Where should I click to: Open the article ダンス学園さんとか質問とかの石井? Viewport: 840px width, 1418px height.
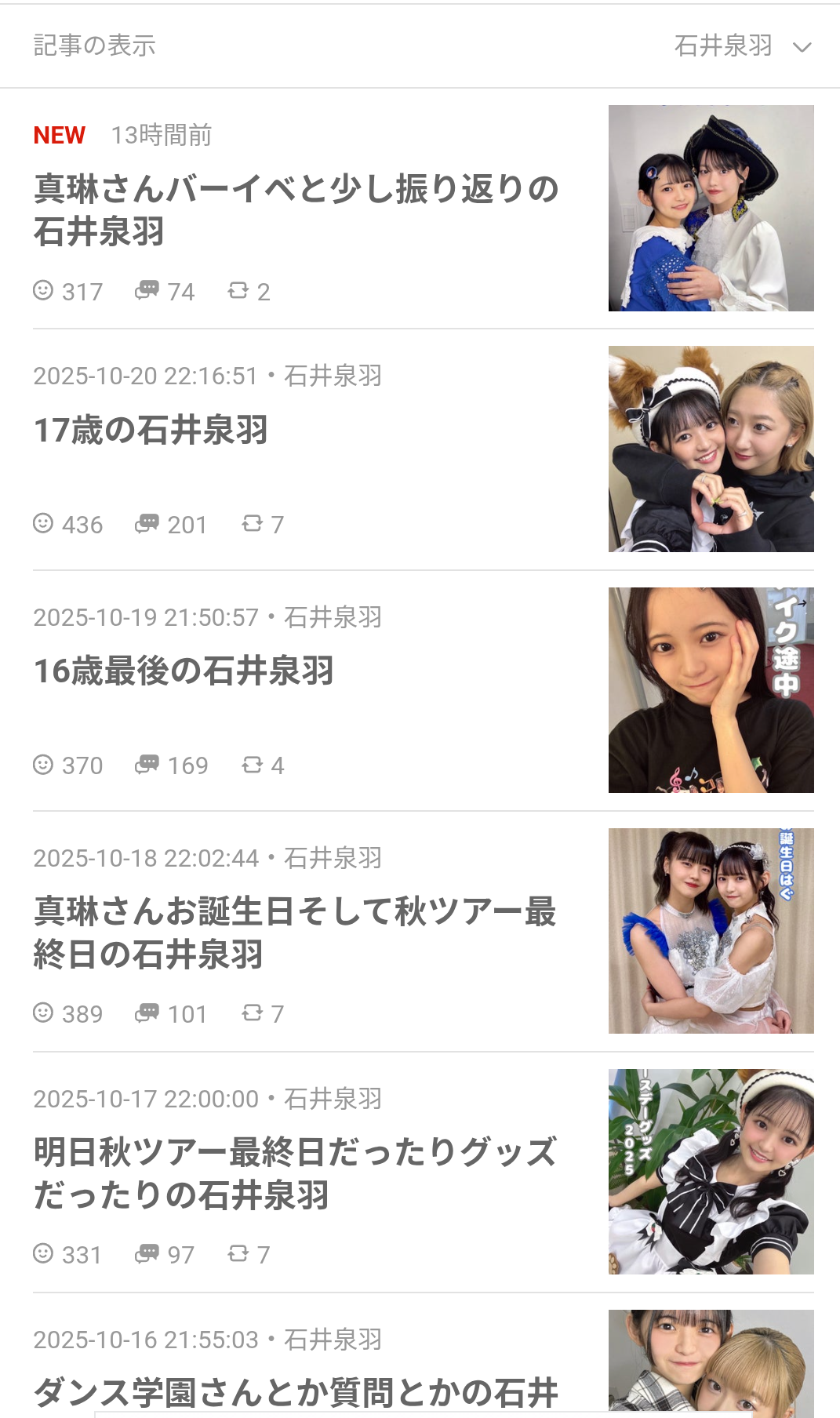296,1393
